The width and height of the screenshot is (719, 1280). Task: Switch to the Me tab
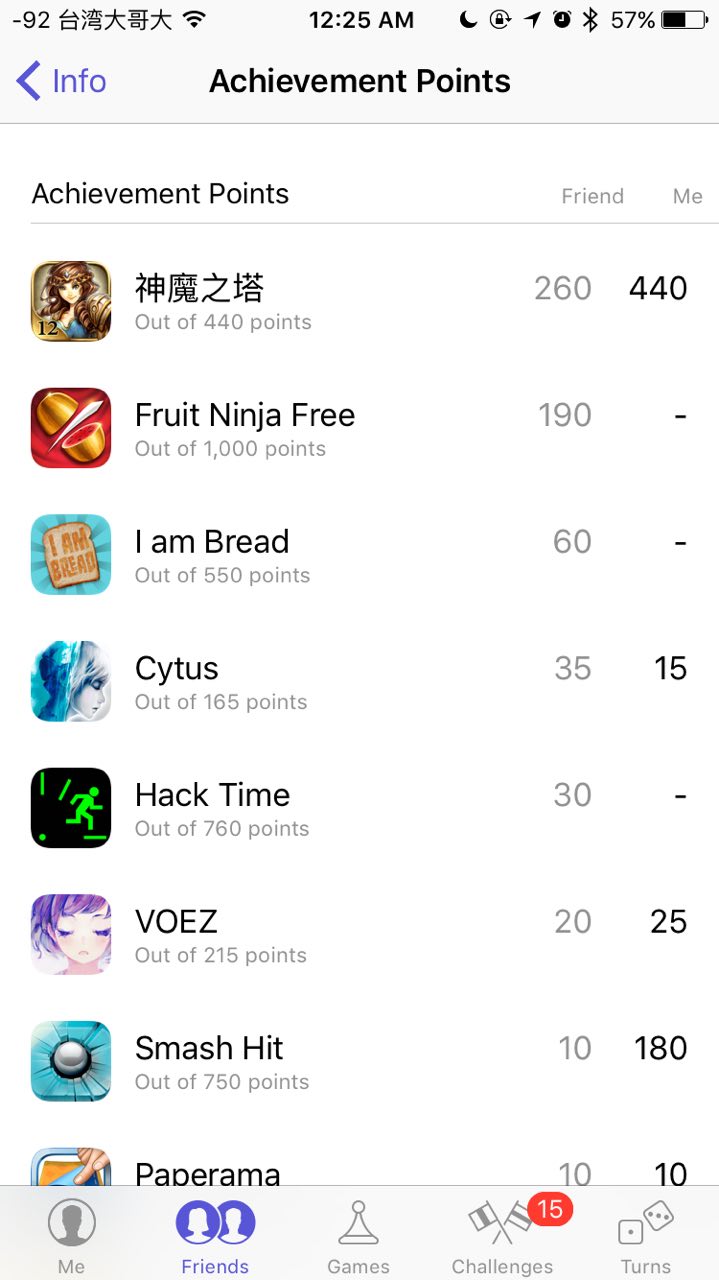point(71,1236)
